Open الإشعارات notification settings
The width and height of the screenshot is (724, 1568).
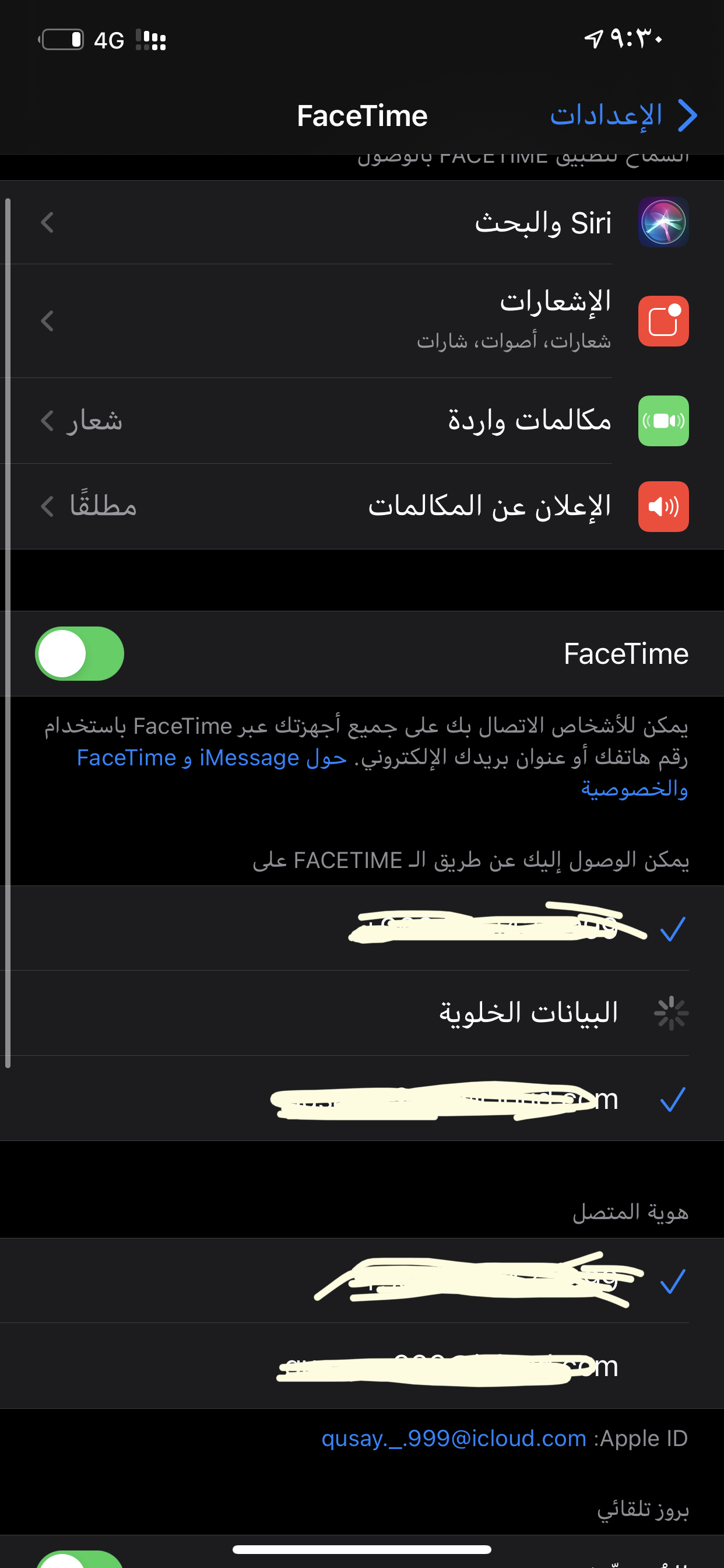362,321
